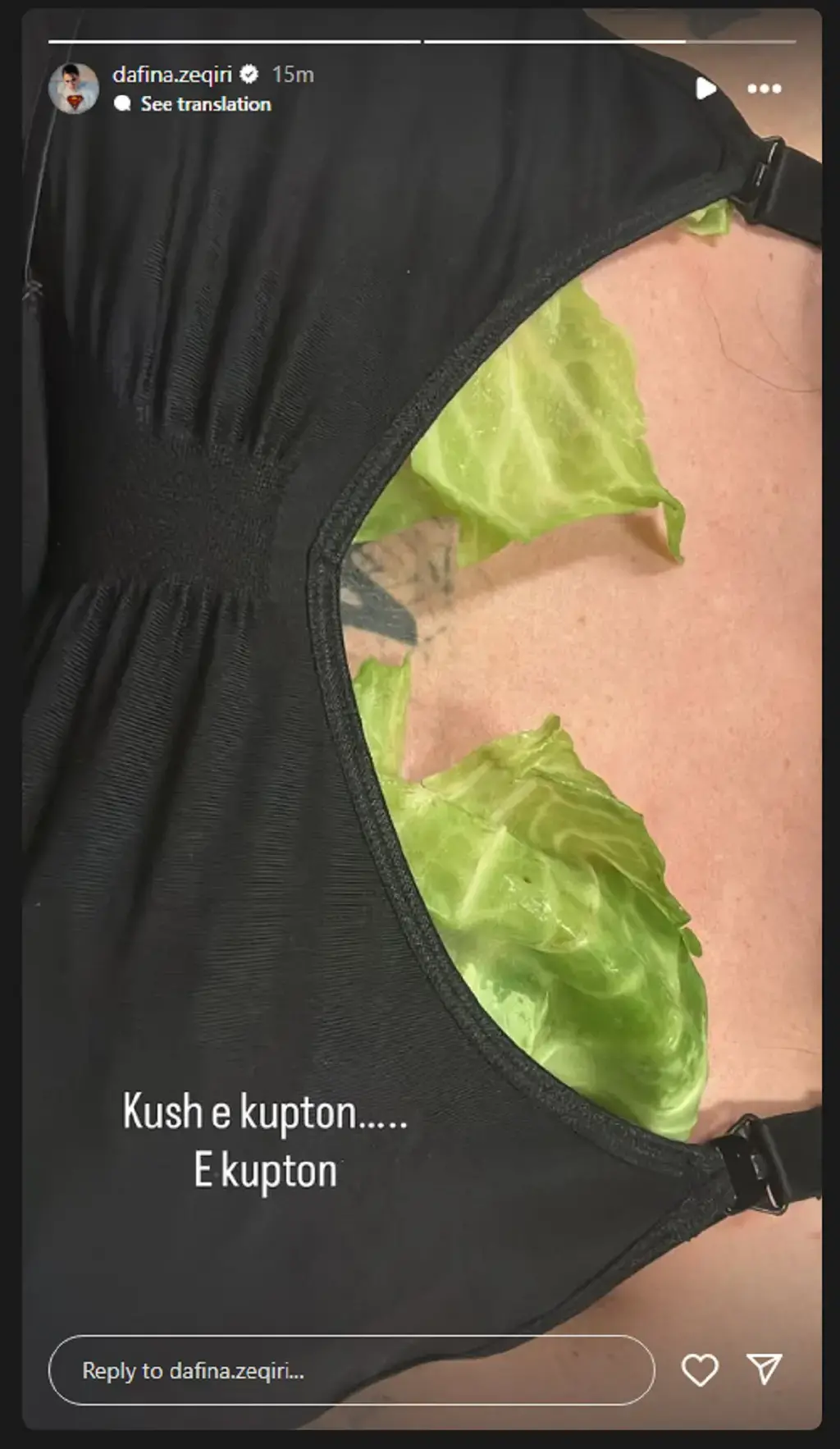Screen dimensions: 840x1449
Task: Share the story via paper plane icon
Action: 764,1369
